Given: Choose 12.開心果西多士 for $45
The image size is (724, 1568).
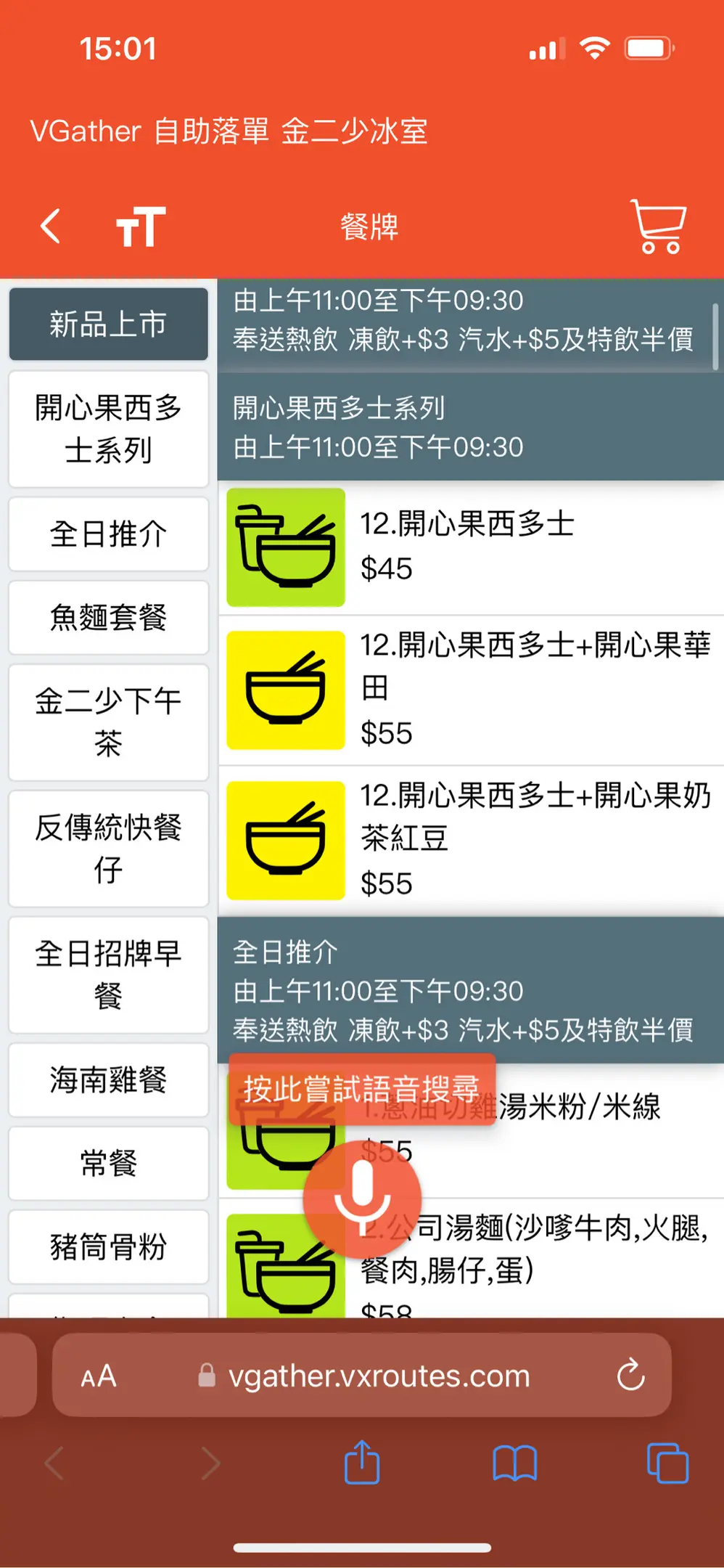Looking at the screenshot, I should [x=471, y=547].
